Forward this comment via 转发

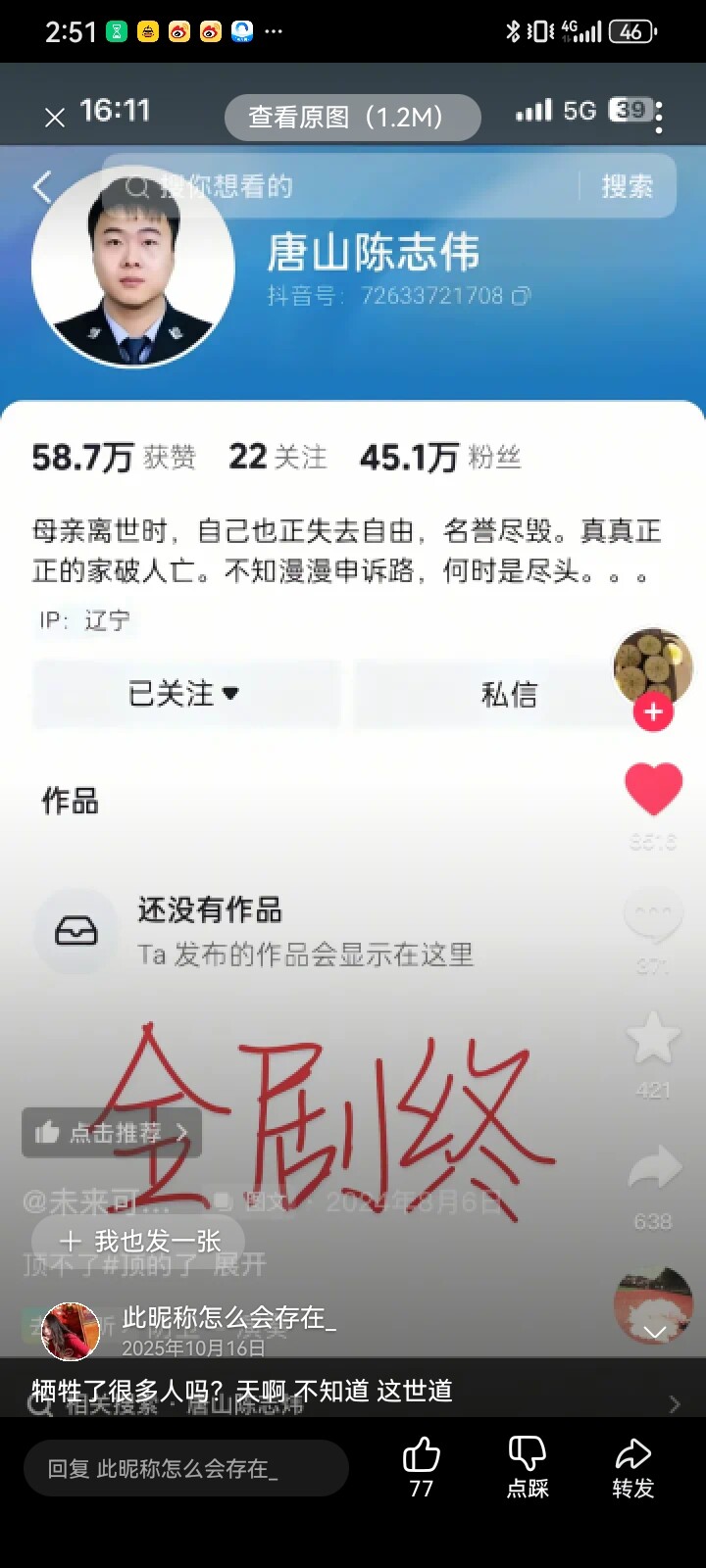(x=632, y=1466)
